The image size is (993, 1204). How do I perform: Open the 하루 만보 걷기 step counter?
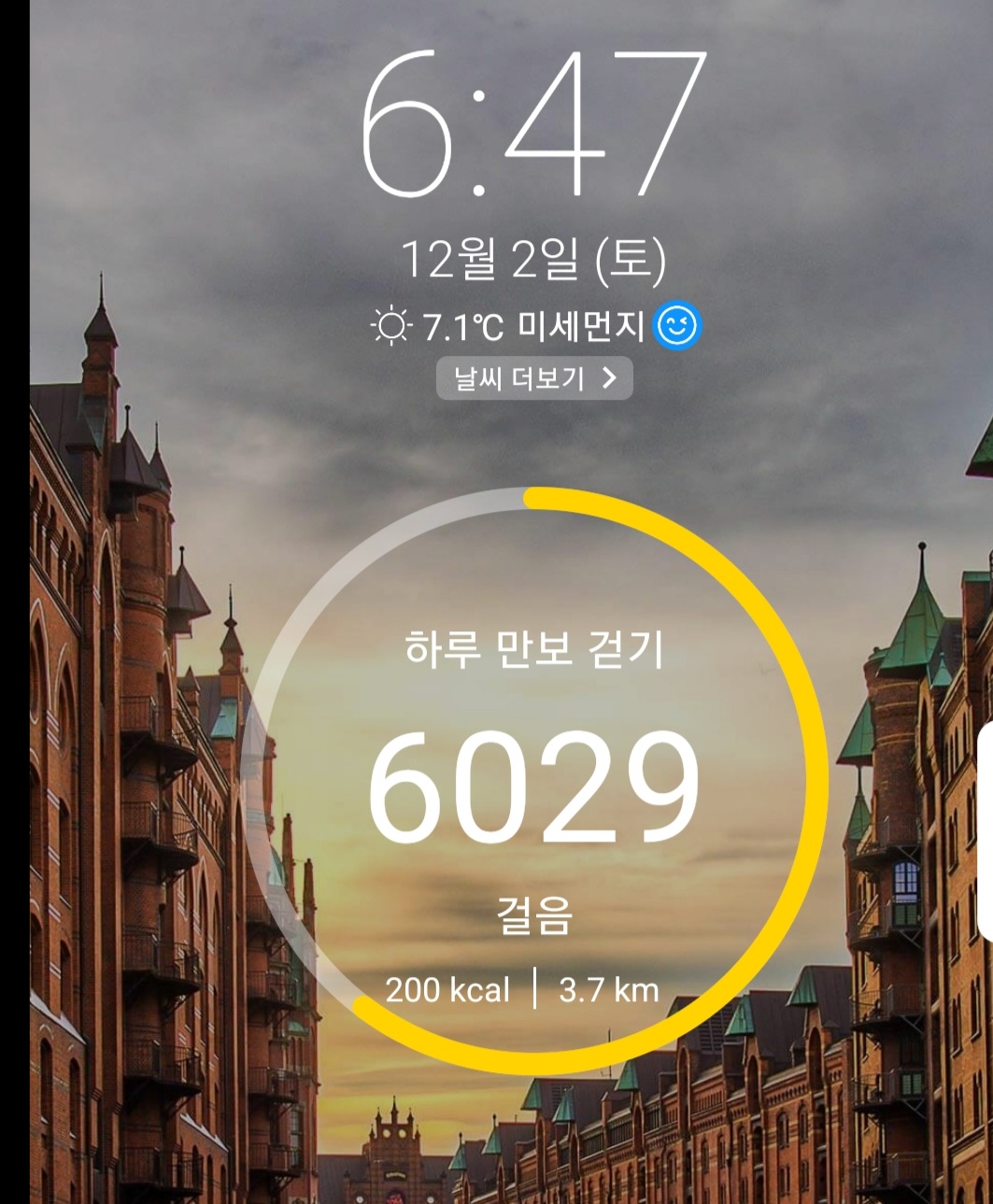click(x=533, y=780)
